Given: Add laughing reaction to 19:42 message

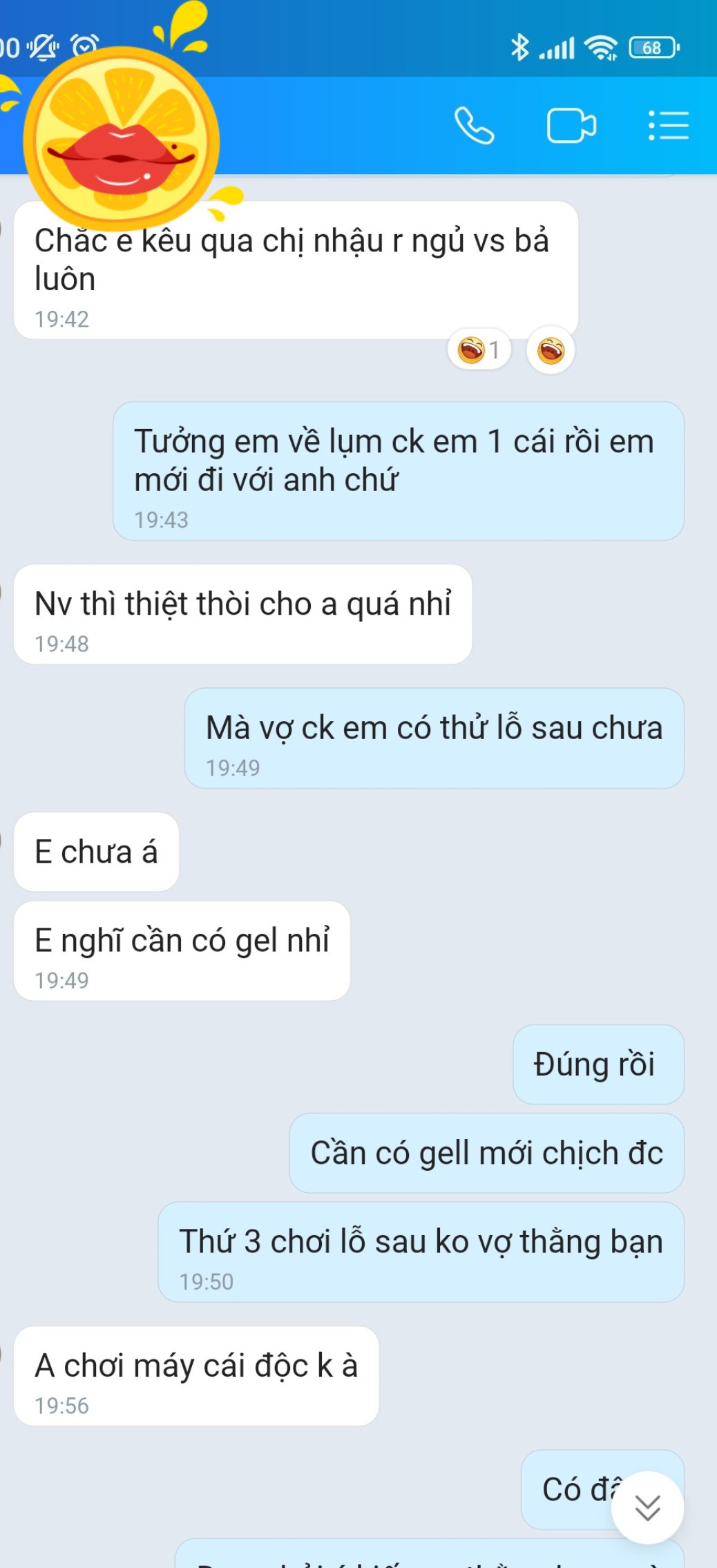Looking at the screenshot, I should 551,350.
